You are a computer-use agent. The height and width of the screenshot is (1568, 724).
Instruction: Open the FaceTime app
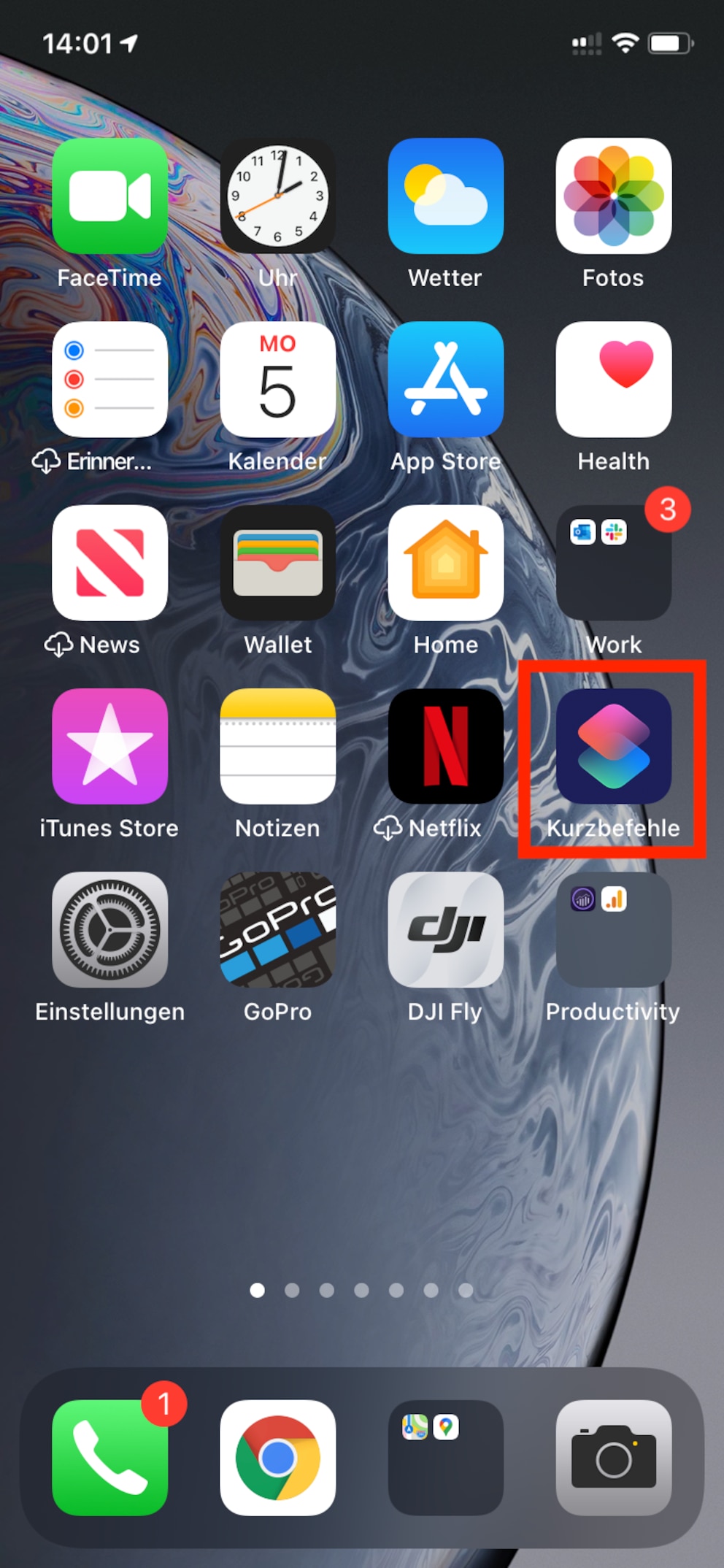click(x=109, y=196)
